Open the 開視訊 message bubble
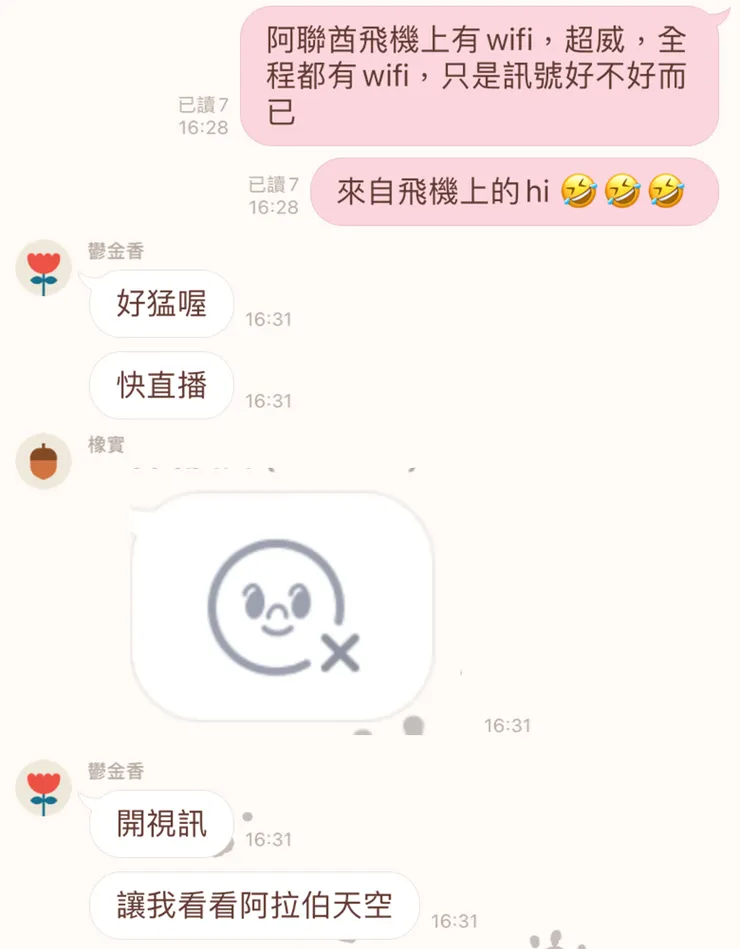Image resolution: width=740 pixels, height=949 pixels. (x=160, y=824)
